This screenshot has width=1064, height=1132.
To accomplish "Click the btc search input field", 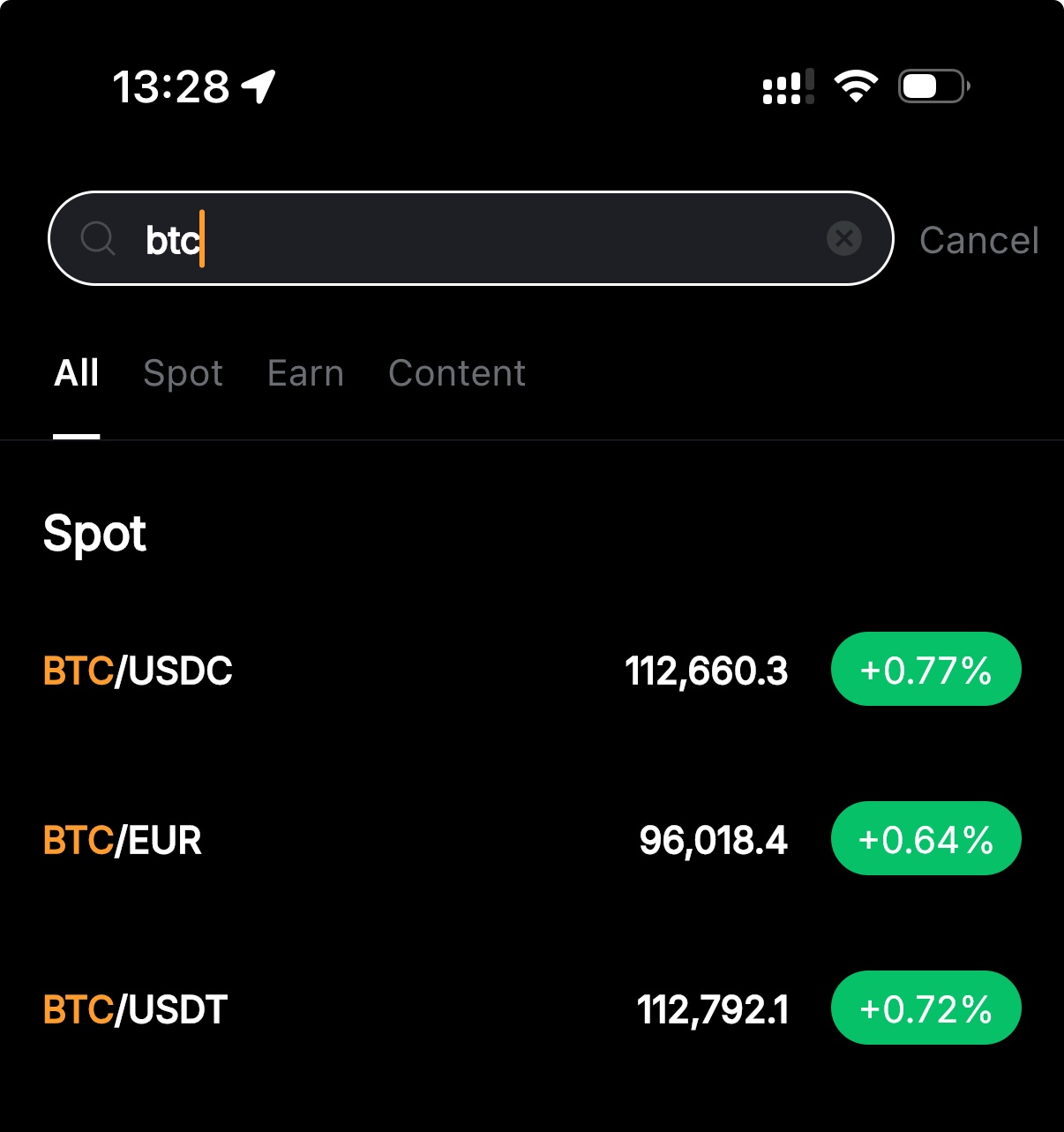I will [353, 238].
